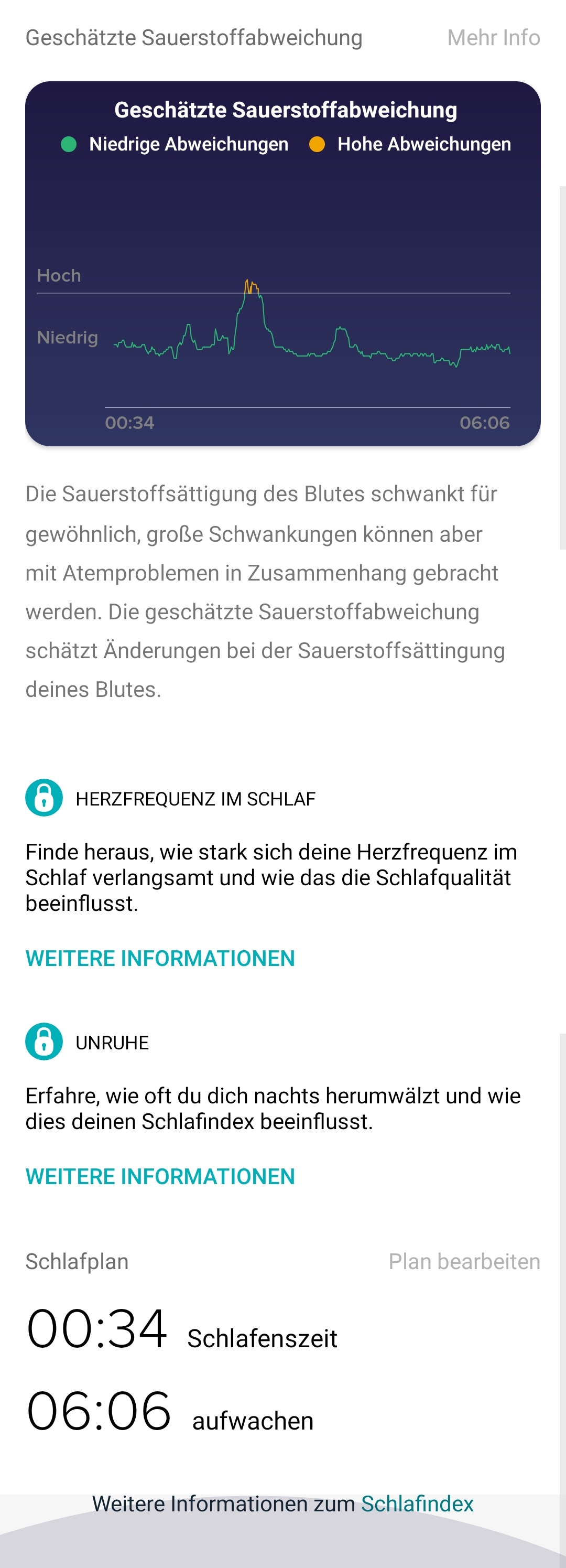Select Plan bearbeiten to edit sleep schedule
566x1568 pixels.
(464, 1262)
